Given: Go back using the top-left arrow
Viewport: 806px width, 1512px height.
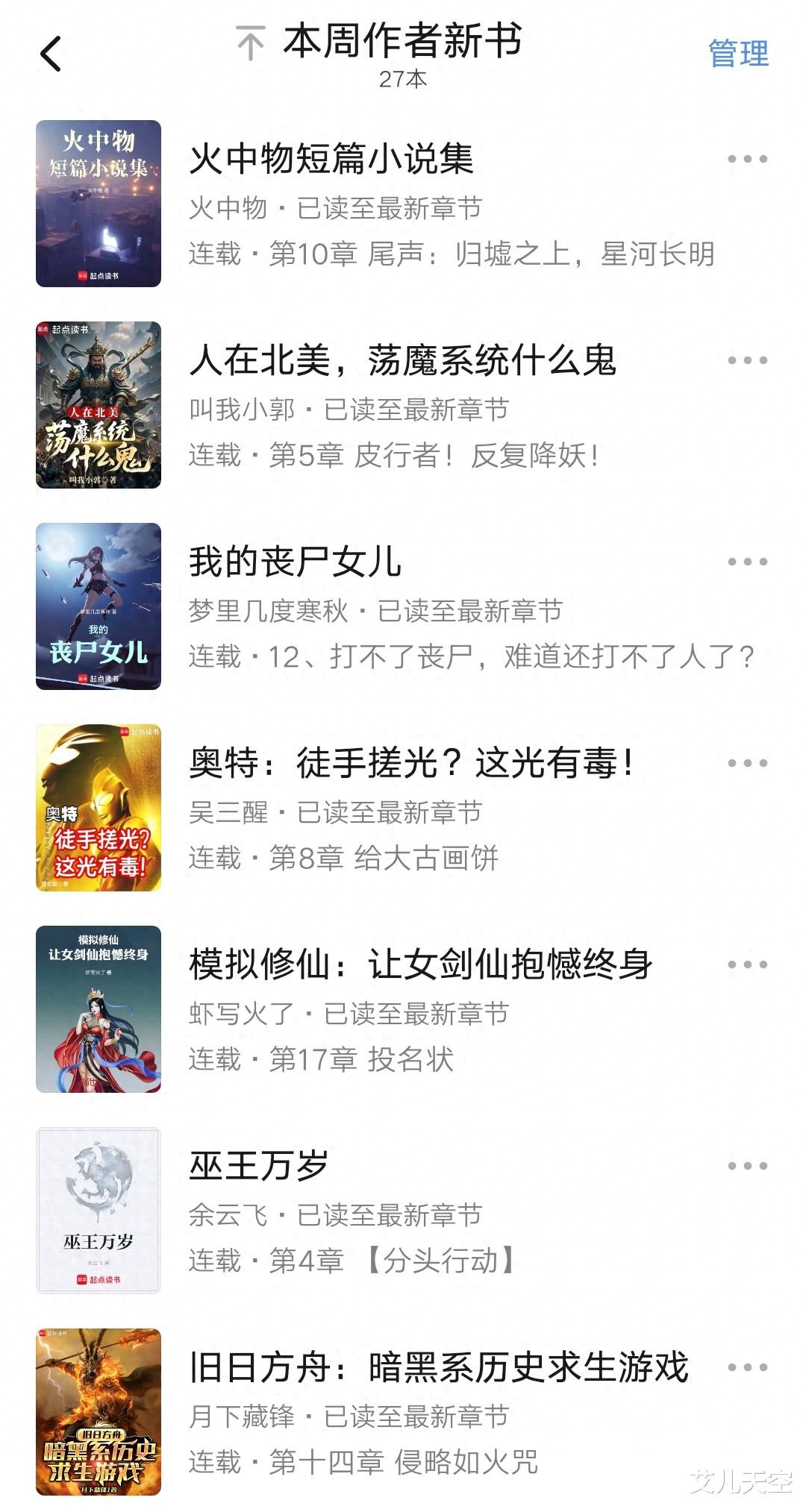Looking at the screenshot, I should click(x=51, y=54).
